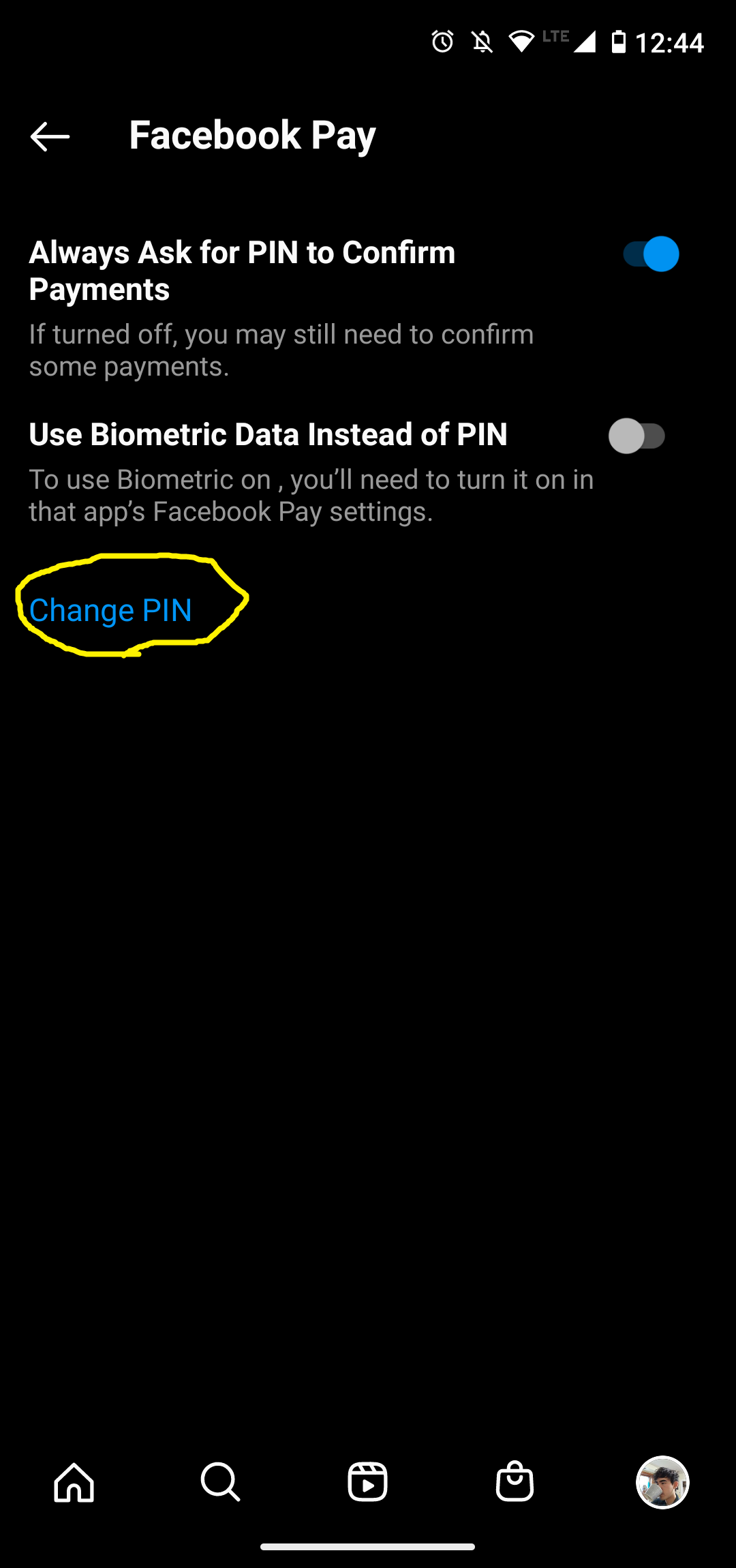This screenshot has width=736, height=1568.
Task: Open the Search tab
Action: 220,1482
